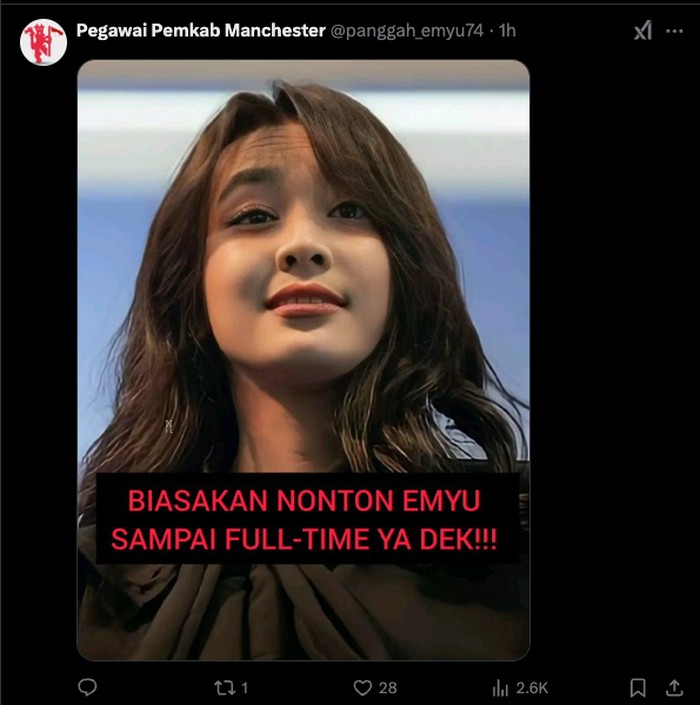Screen dimensions: 700x705
Task: Like the post with 28 likes
Action: click(x=374, y=688)
